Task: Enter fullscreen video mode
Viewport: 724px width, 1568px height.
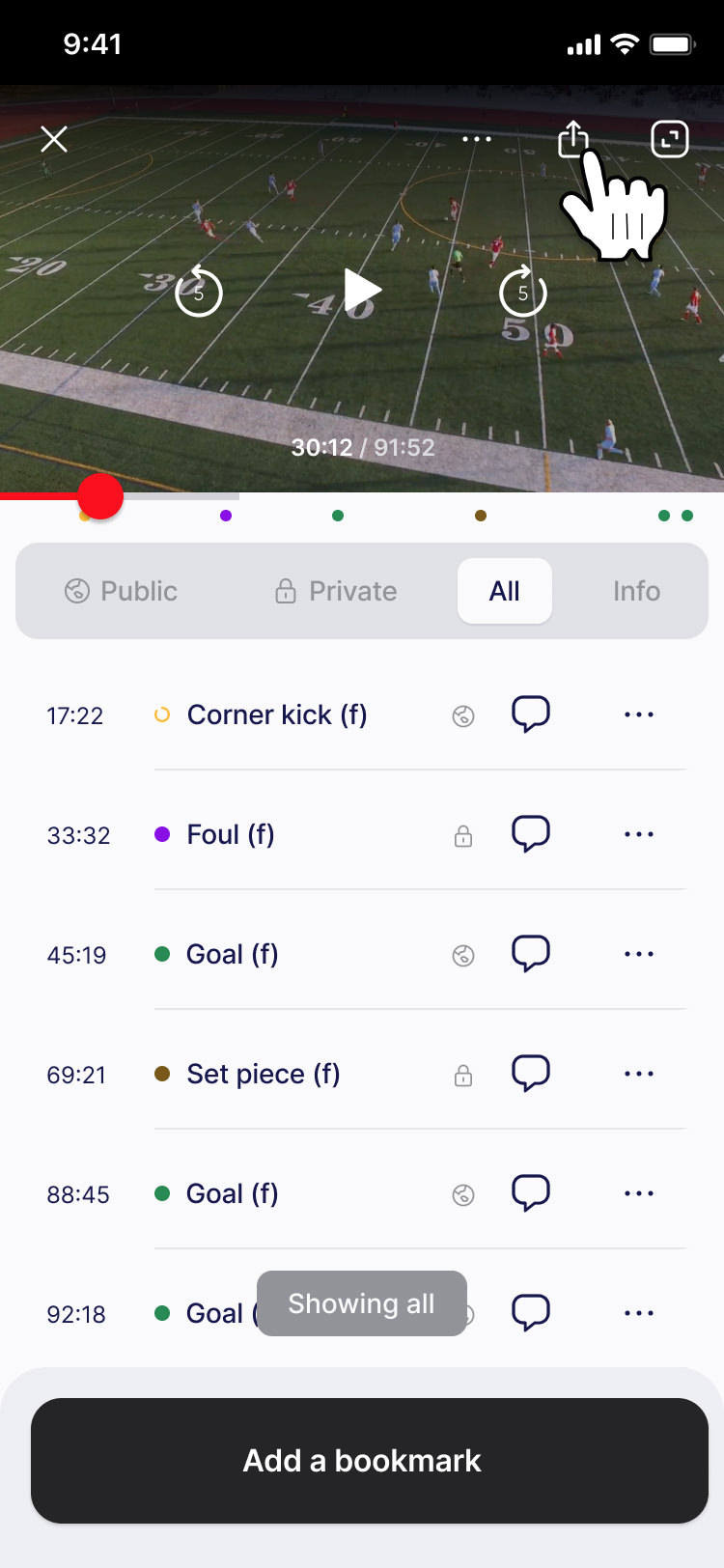Action: 669,140
